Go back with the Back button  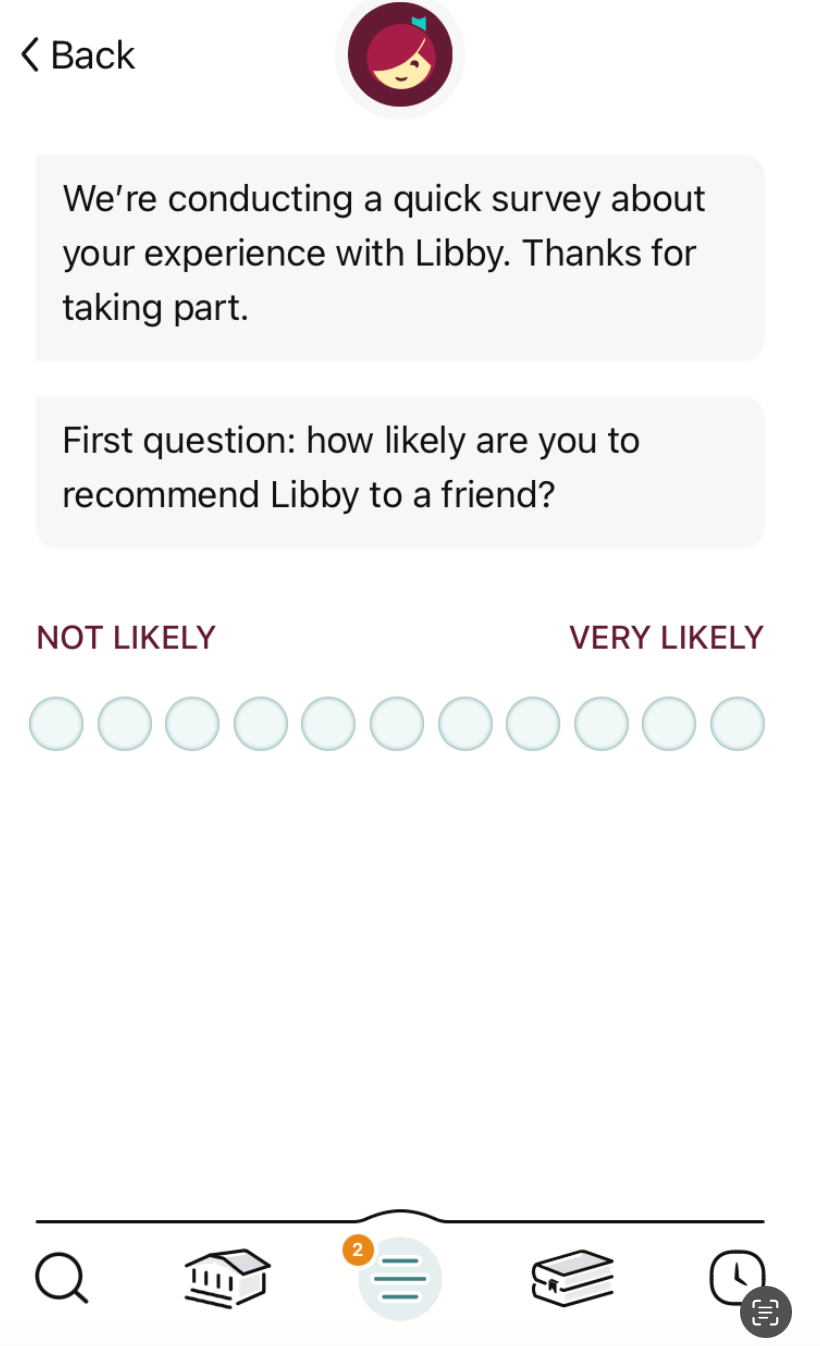point(77,55)
